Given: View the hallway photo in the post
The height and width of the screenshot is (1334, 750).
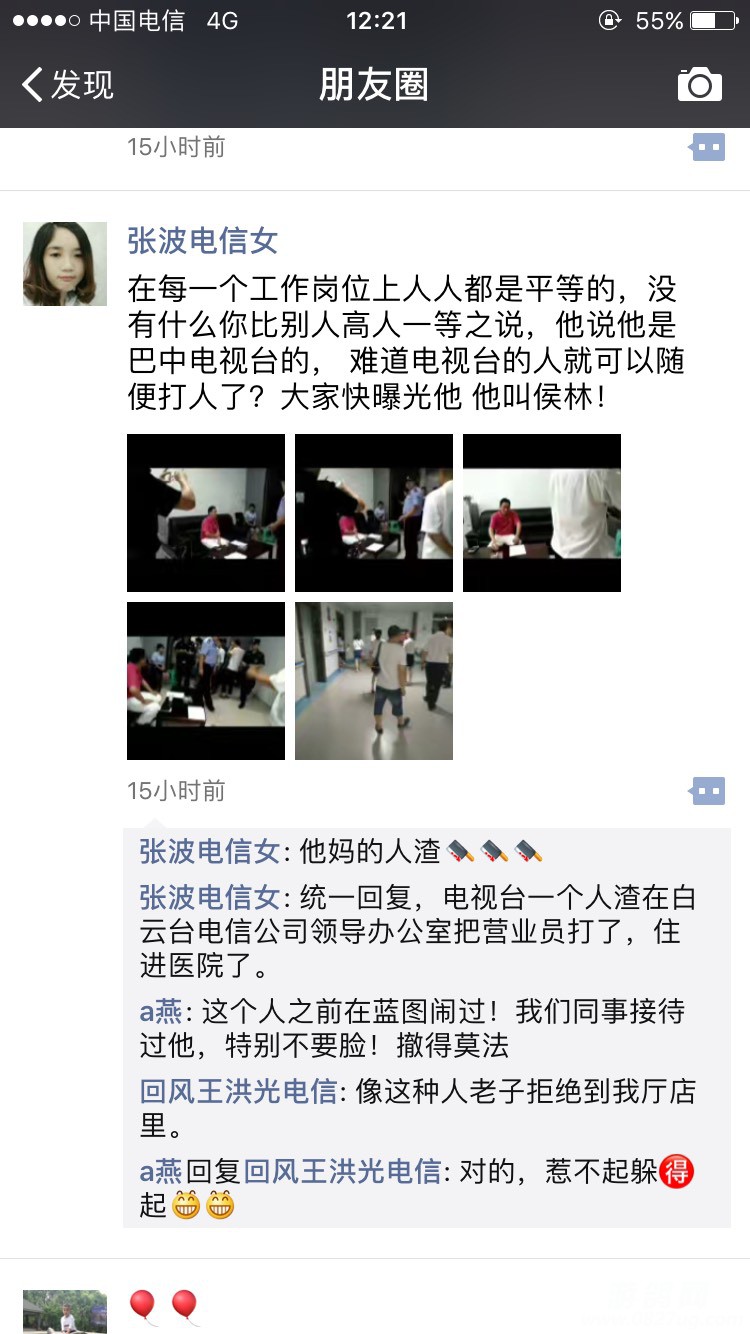Looking at the screenshot, I should [x=374, y=681].
